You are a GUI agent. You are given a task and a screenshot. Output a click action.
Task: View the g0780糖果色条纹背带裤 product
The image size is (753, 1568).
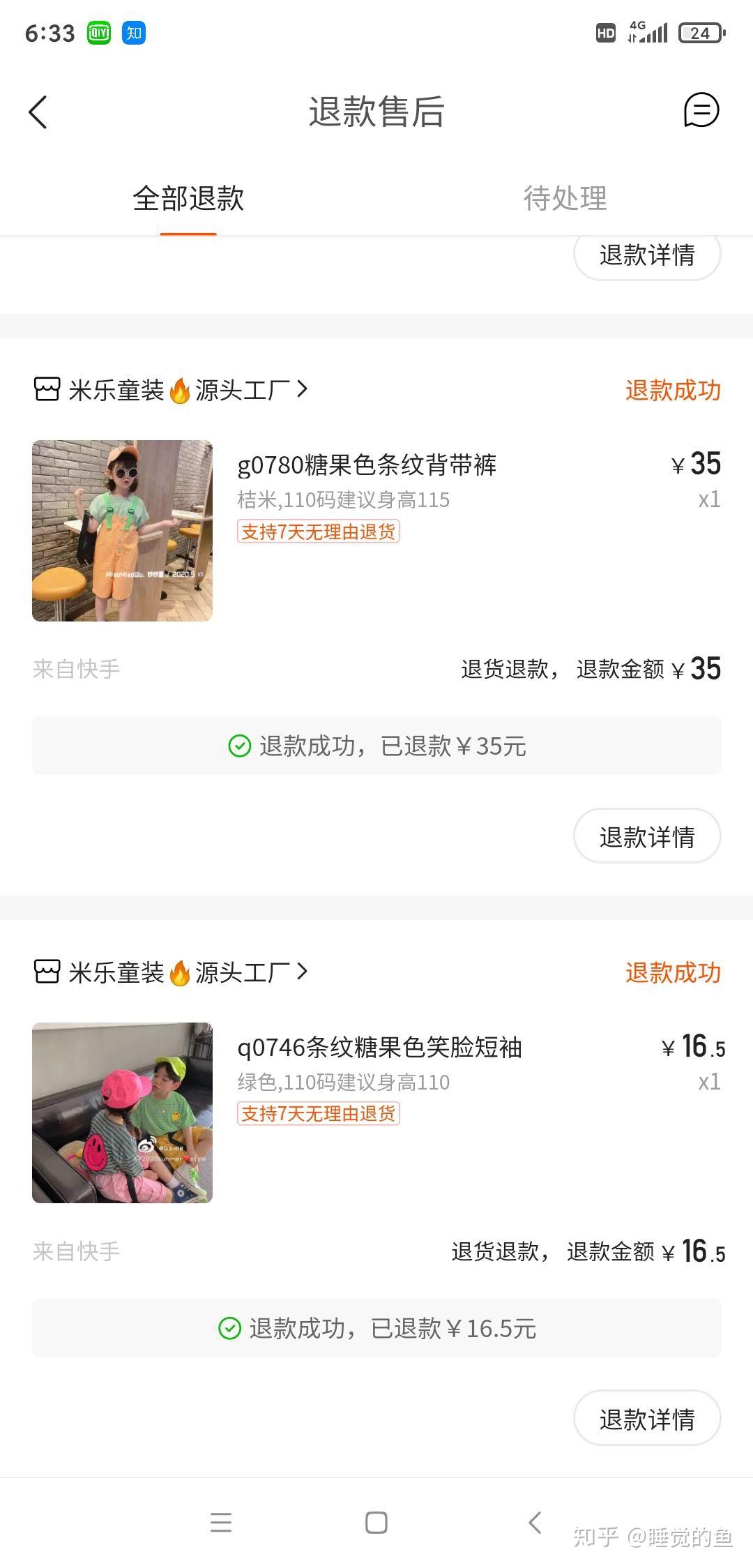367,465
